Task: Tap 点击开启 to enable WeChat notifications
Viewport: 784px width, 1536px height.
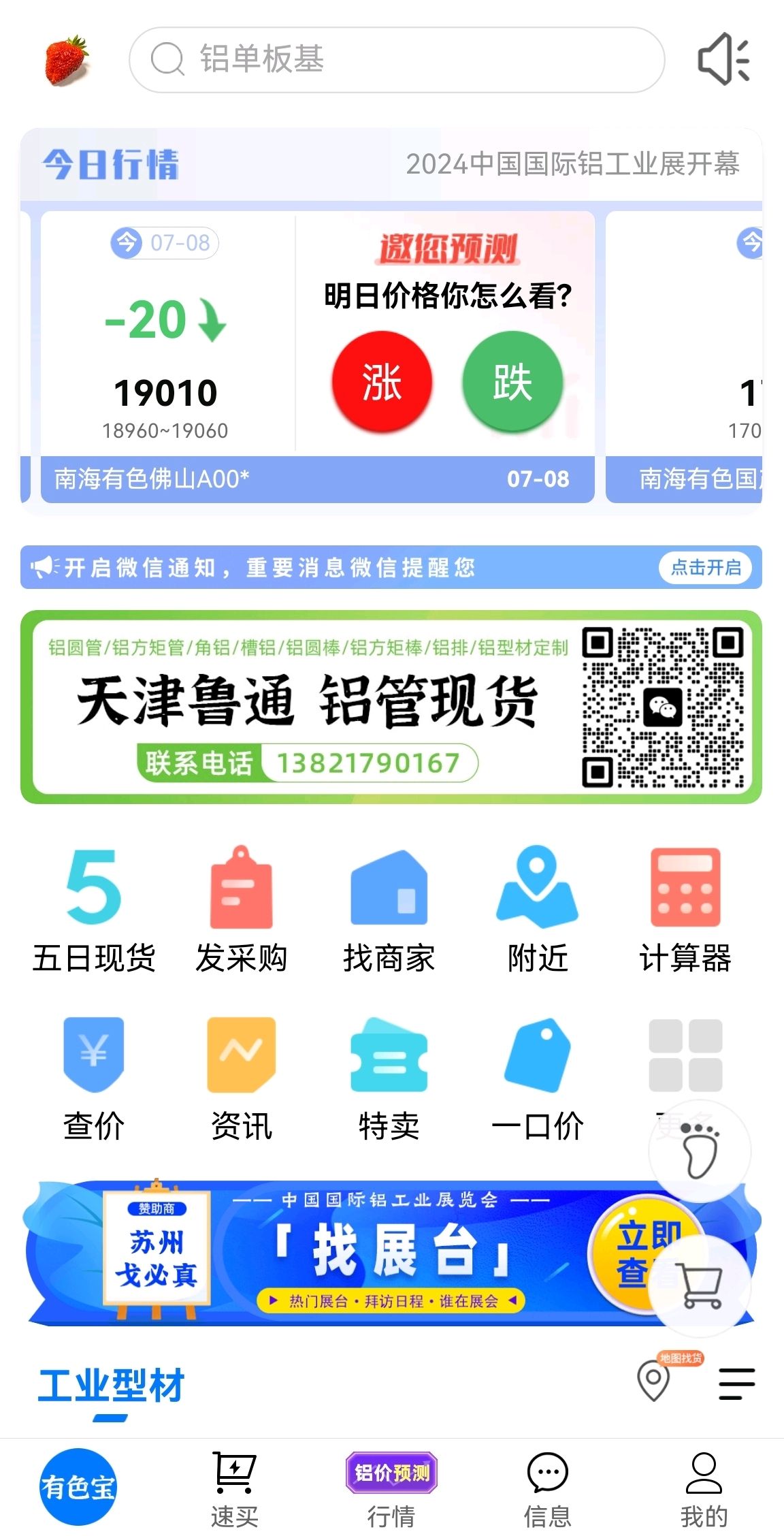Action: click(x=706, y=567)
